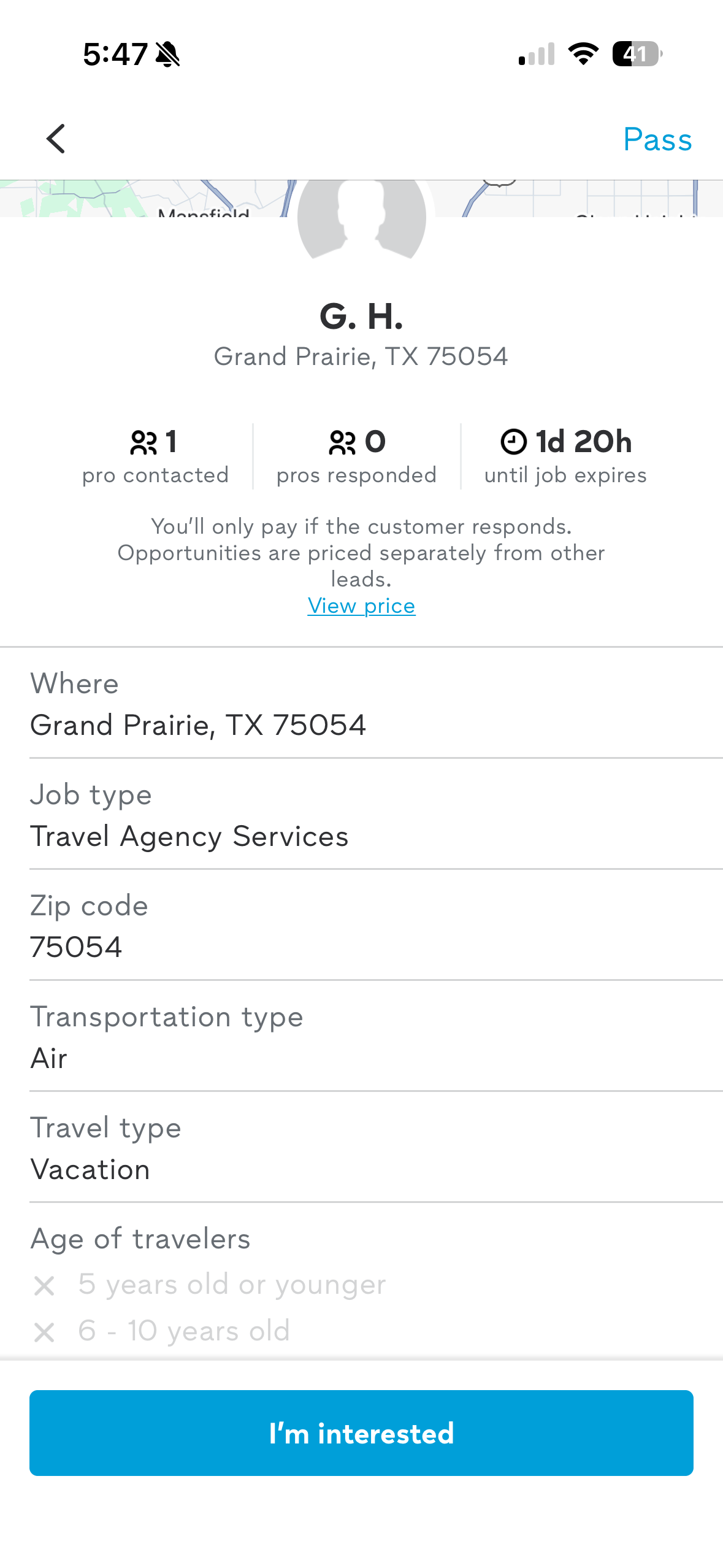The image size is (723, 1568).
Task: Pass on this job lead
Action: 657,140
